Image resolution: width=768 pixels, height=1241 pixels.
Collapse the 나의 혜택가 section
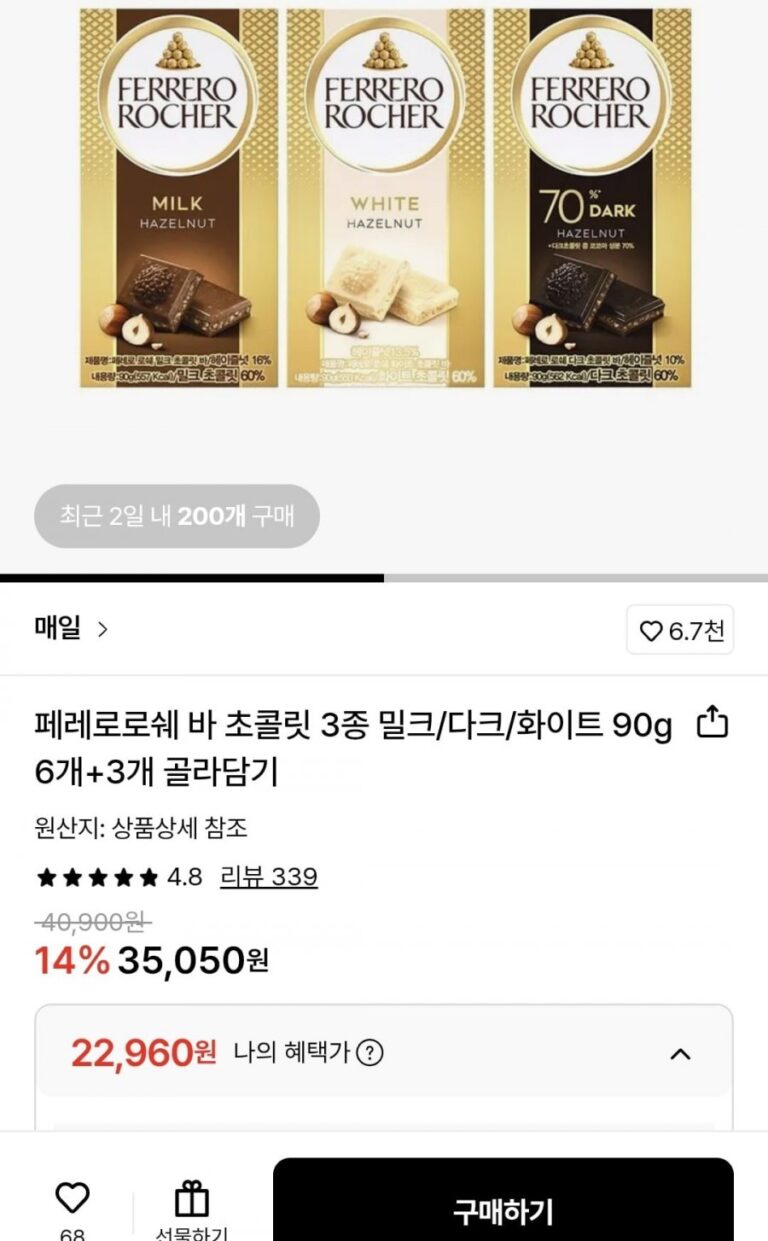pyautogui.click(x=680, y=1053)
